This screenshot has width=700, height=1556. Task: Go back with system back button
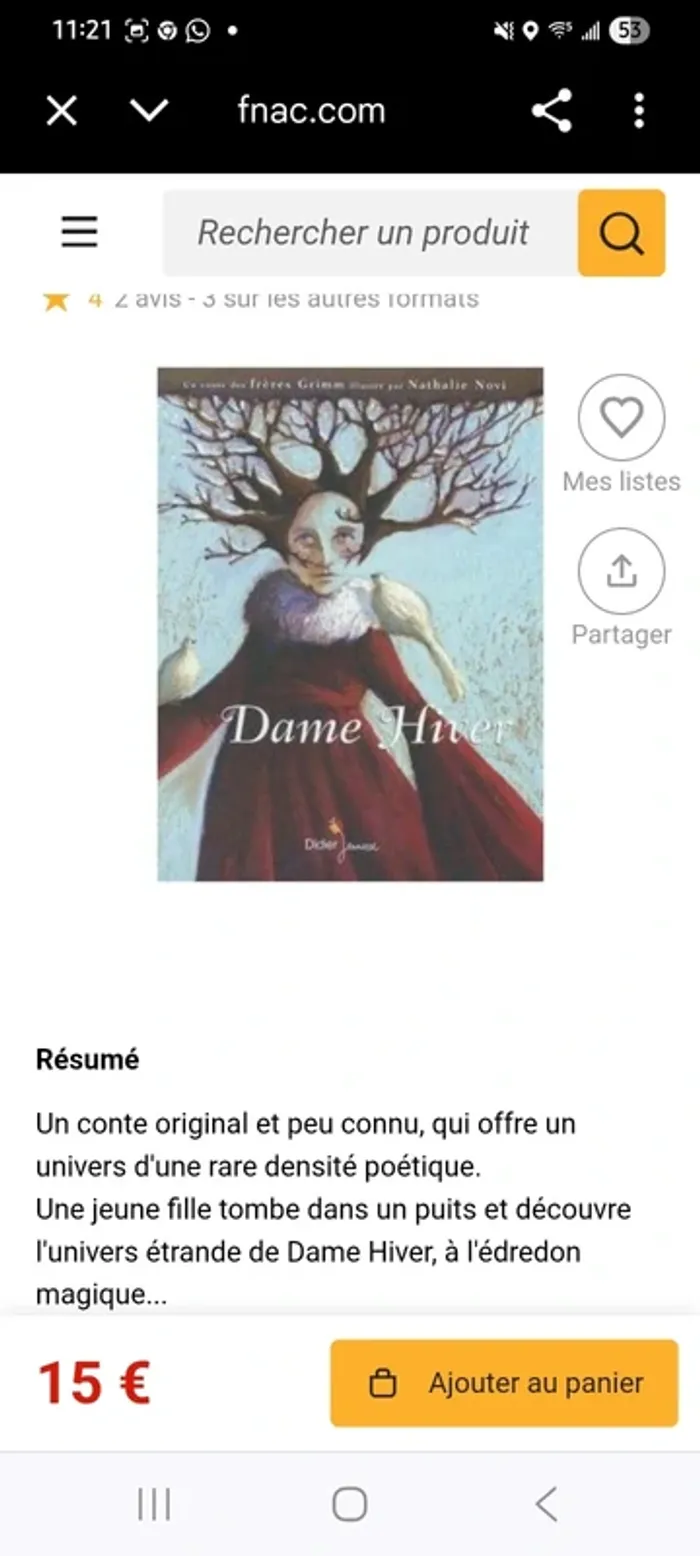546,1503
